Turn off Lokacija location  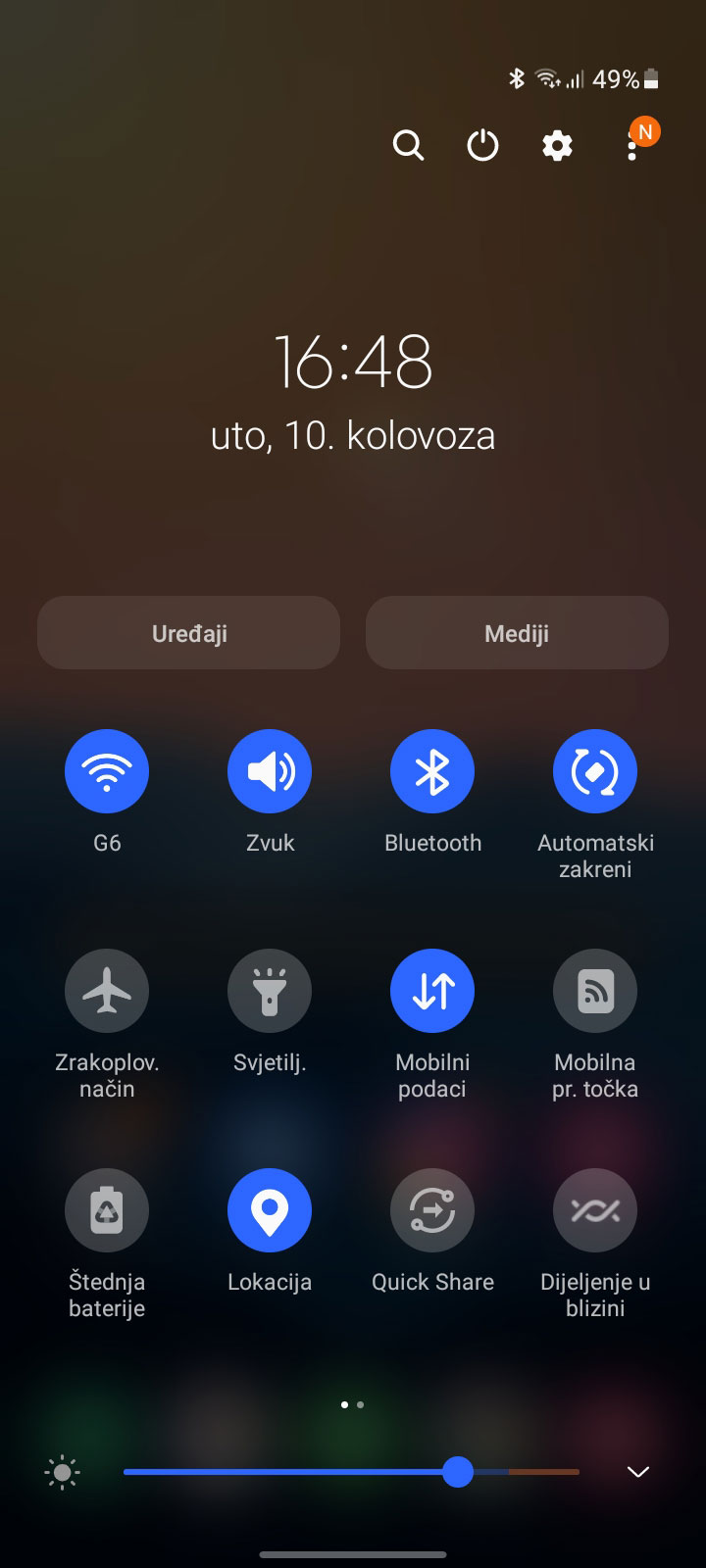point(270,1211)
